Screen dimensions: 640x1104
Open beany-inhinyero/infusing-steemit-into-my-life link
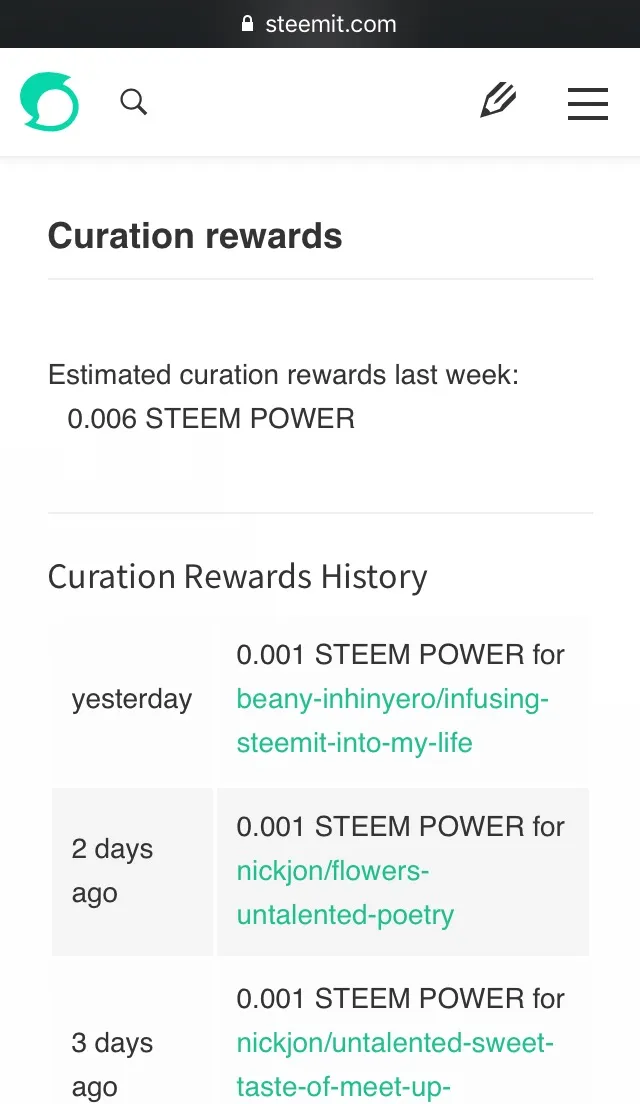click(x=392, y=721)
